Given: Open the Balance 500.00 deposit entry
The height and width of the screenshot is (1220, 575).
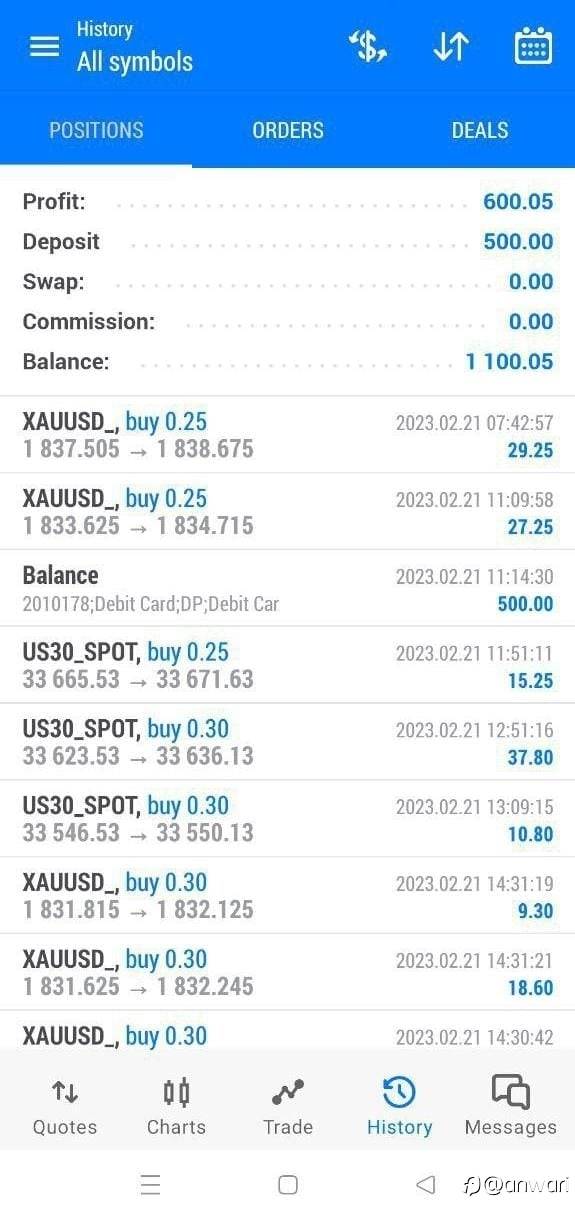Looking at the screenshot, I should coord(287,588).
